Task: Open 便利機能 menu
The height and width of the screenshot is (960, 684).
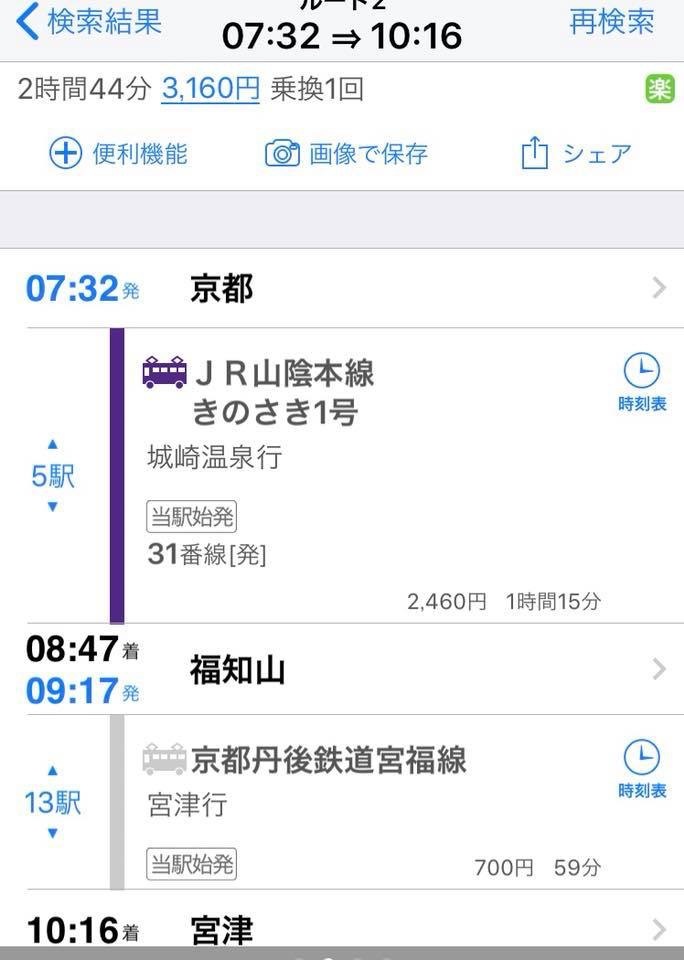Action: tap(119, 153)
